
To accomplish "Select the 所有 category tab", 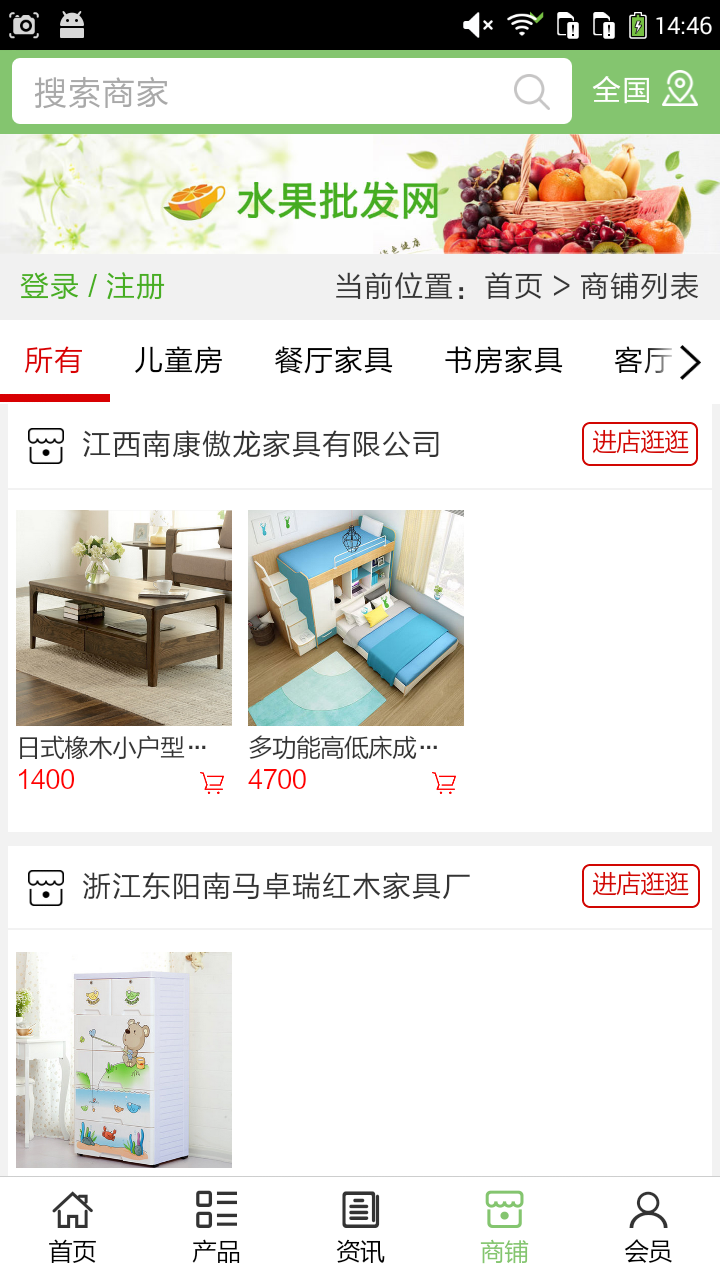I will point(53,360).
